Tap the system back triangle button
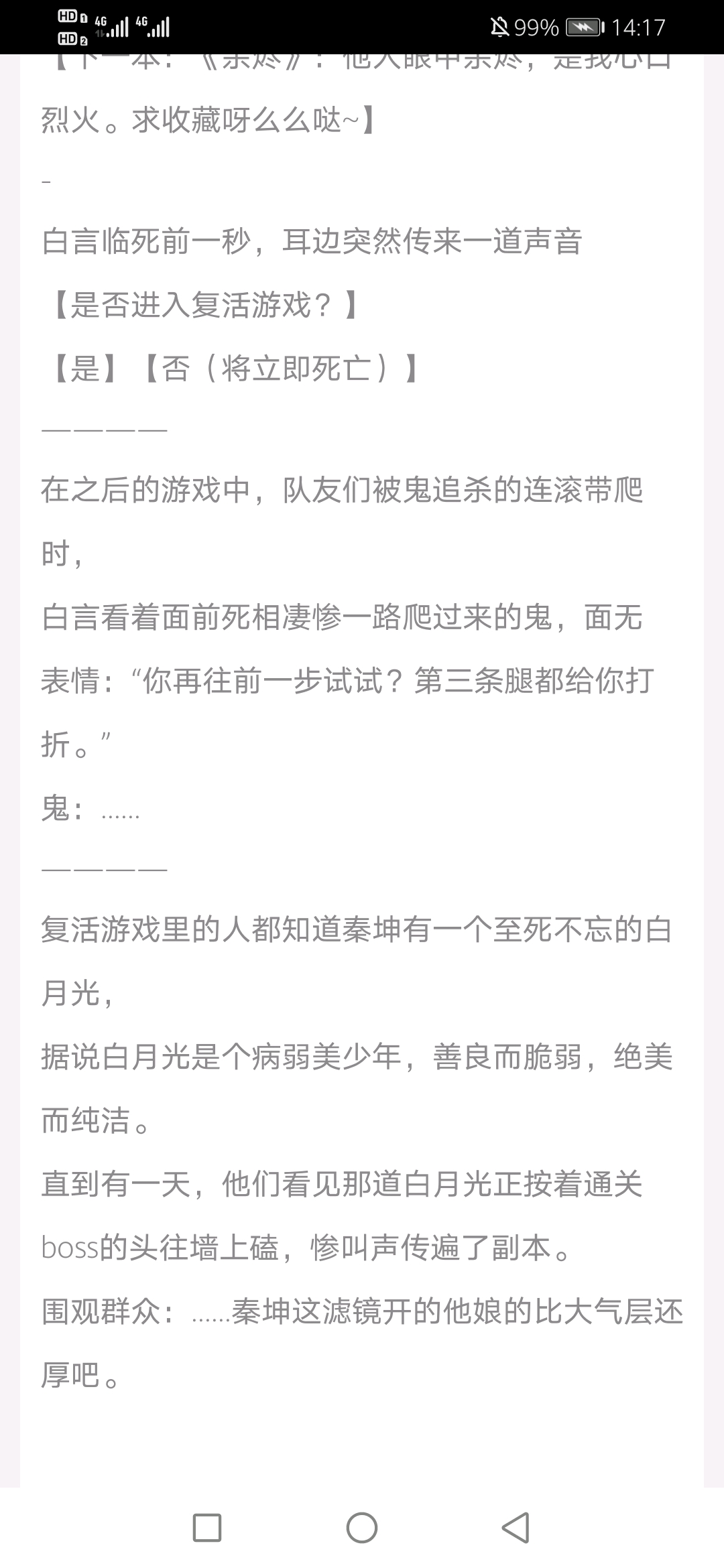The height and width of the screenshot is (1568, 724). [516, 1528]
